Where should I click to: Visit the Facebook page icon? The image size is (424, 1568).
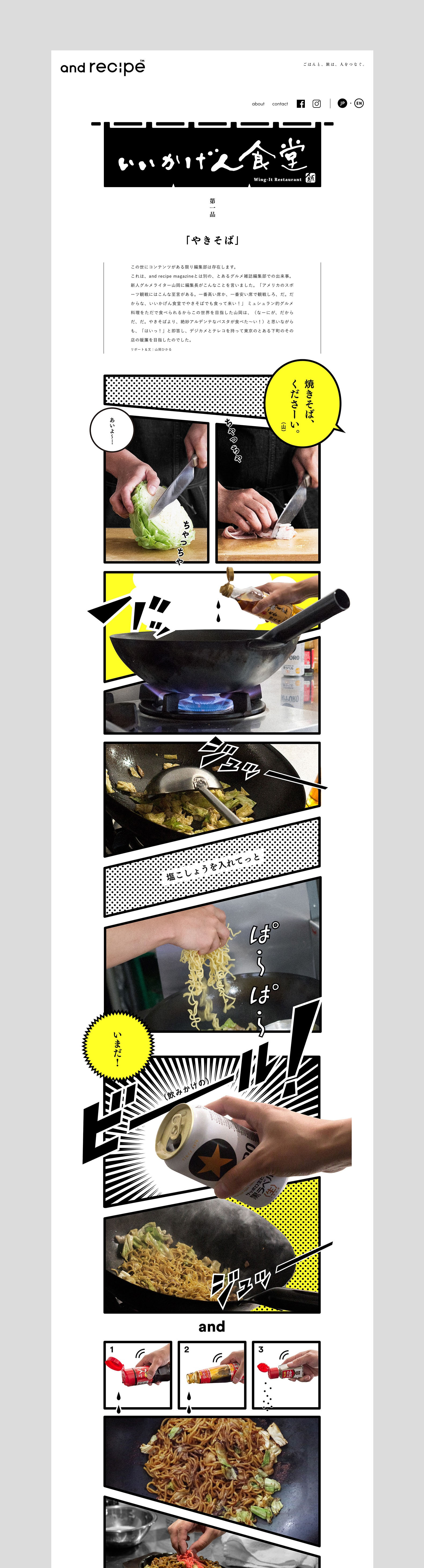[300, 104]
